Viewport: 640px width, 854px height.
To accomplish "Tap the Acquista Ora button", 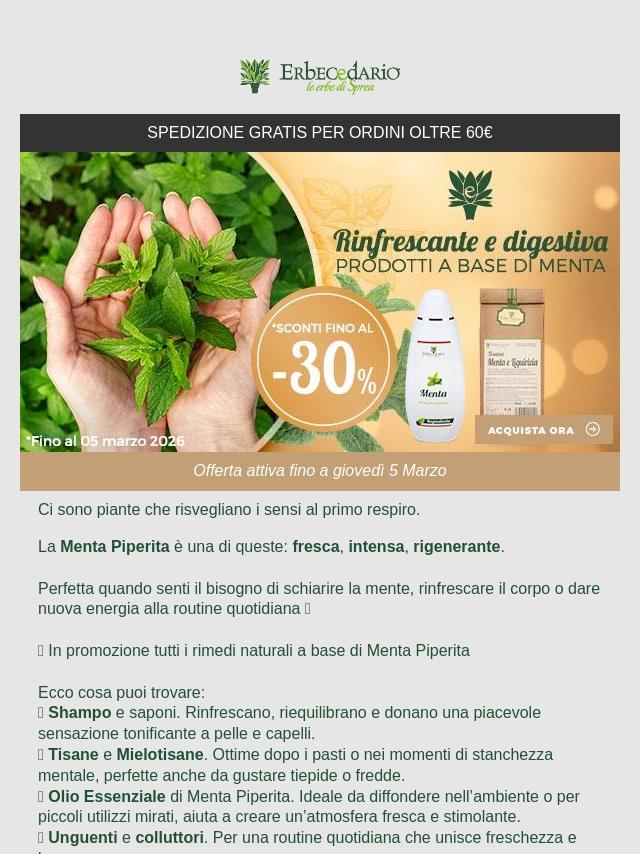I will coord(543,430).
